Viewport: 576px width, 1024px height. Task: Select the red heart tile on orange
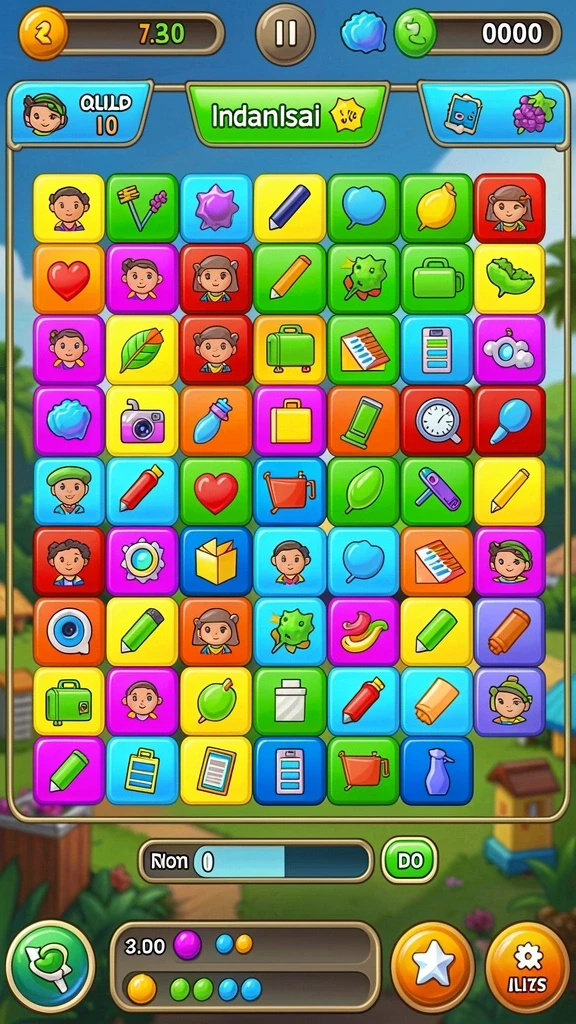(x=69, y=280)
